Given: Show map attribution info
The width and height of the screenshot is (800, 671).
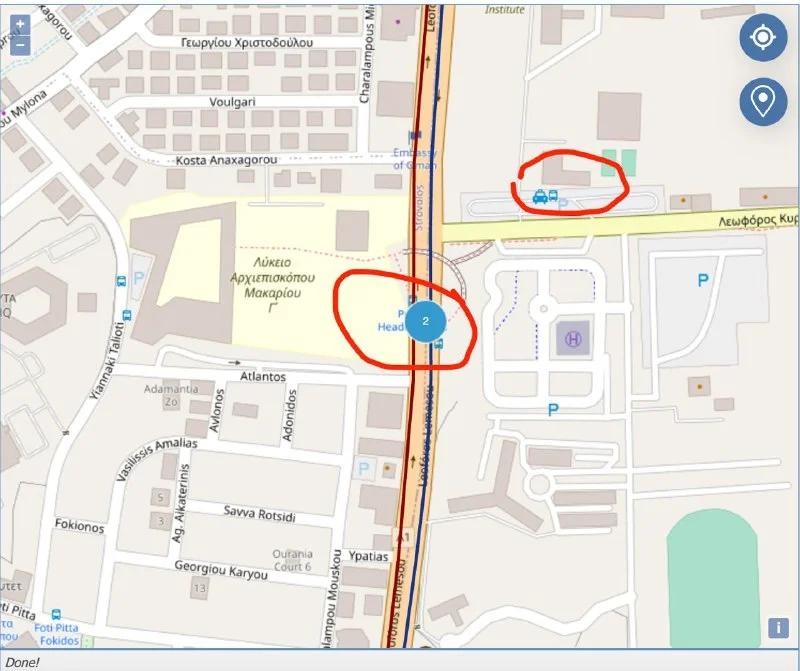Looking at the screenshot, I should click(x=777, y=628).
